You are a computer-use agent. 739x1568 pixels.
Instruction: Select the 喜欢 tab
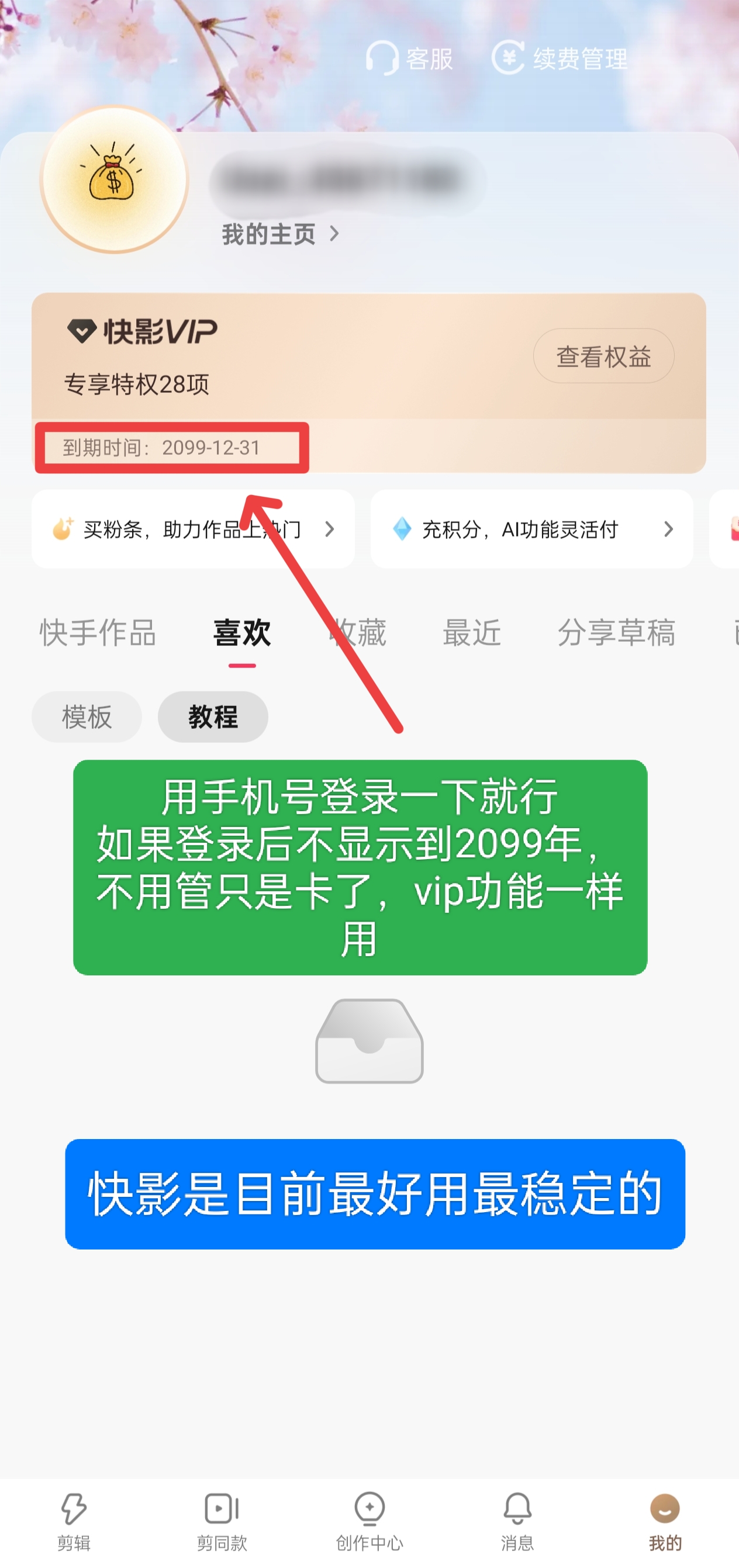(x=241, y=632)
